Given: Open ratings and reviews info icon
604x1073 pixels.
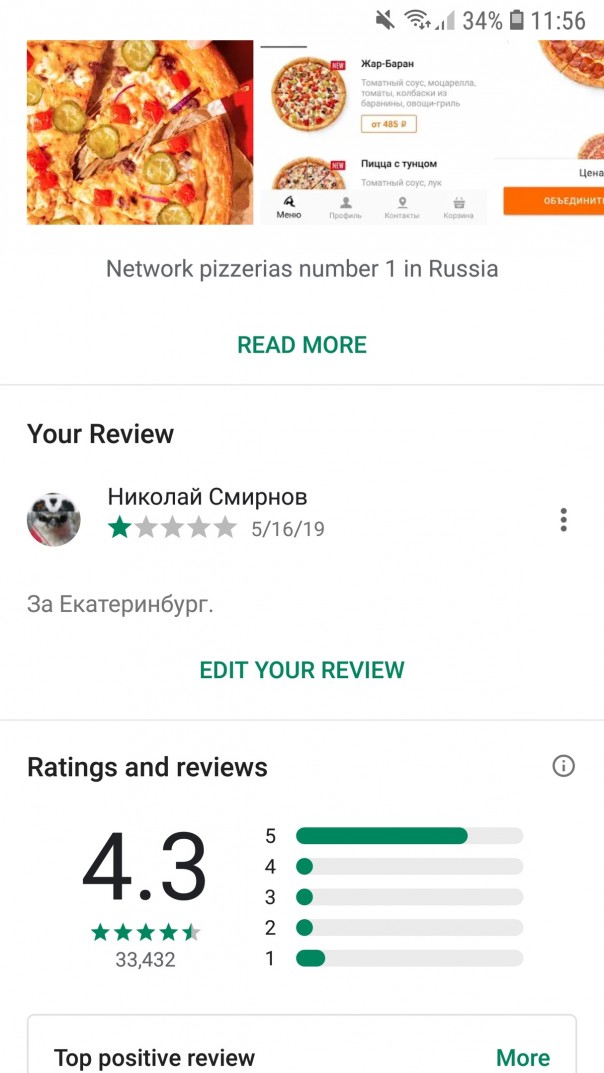Looking at the screenshot, I should (564, 766).
